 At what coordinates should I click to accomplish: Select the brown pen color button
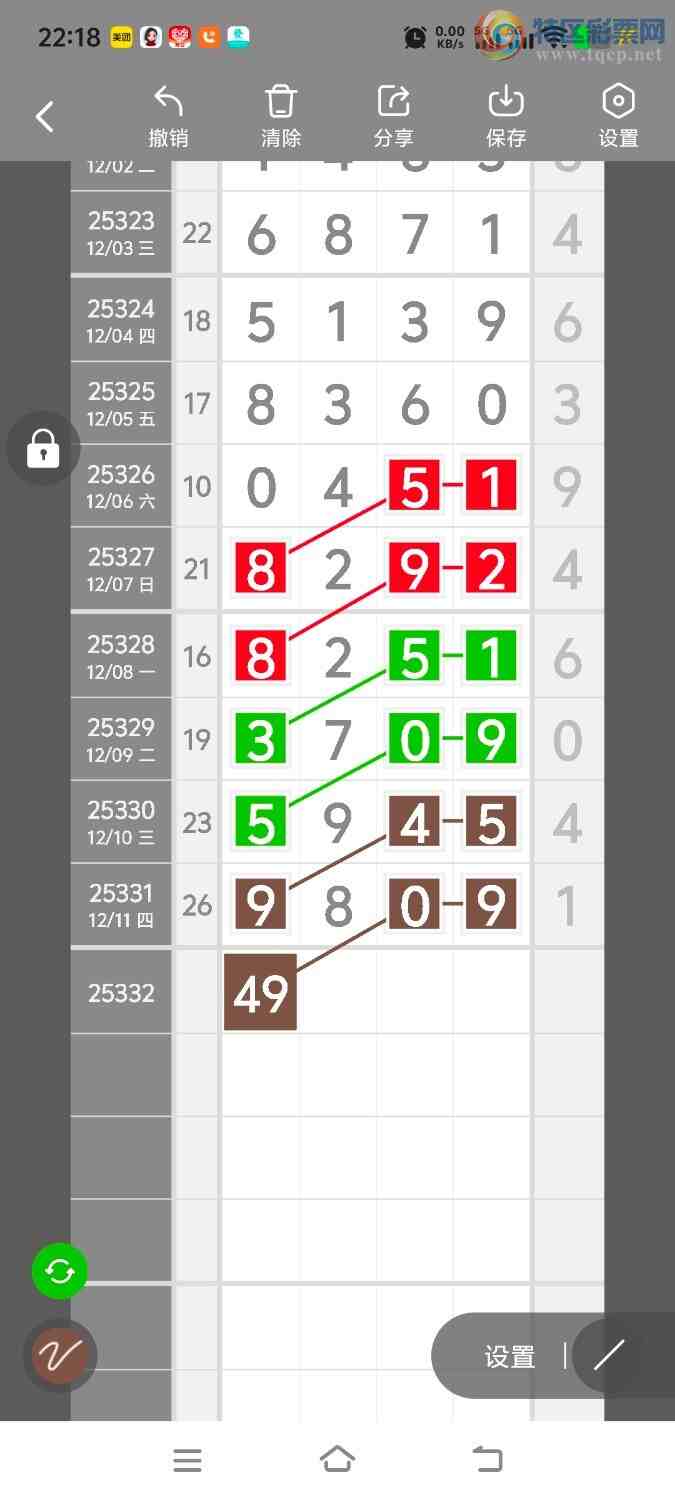60,1356
